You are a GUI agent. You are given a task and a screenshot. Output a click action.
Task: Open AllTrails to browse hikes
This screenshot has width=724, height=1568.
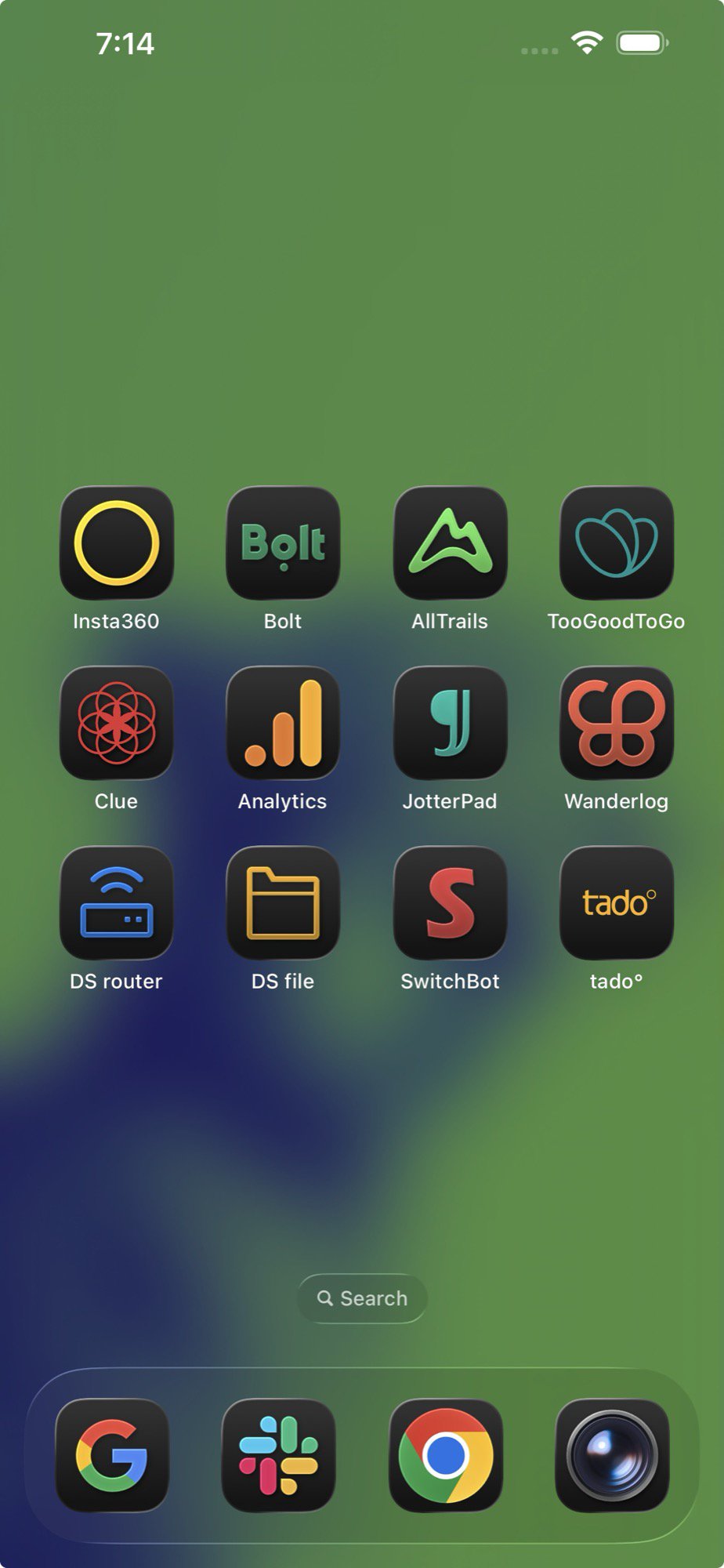[x=450, y=543]
